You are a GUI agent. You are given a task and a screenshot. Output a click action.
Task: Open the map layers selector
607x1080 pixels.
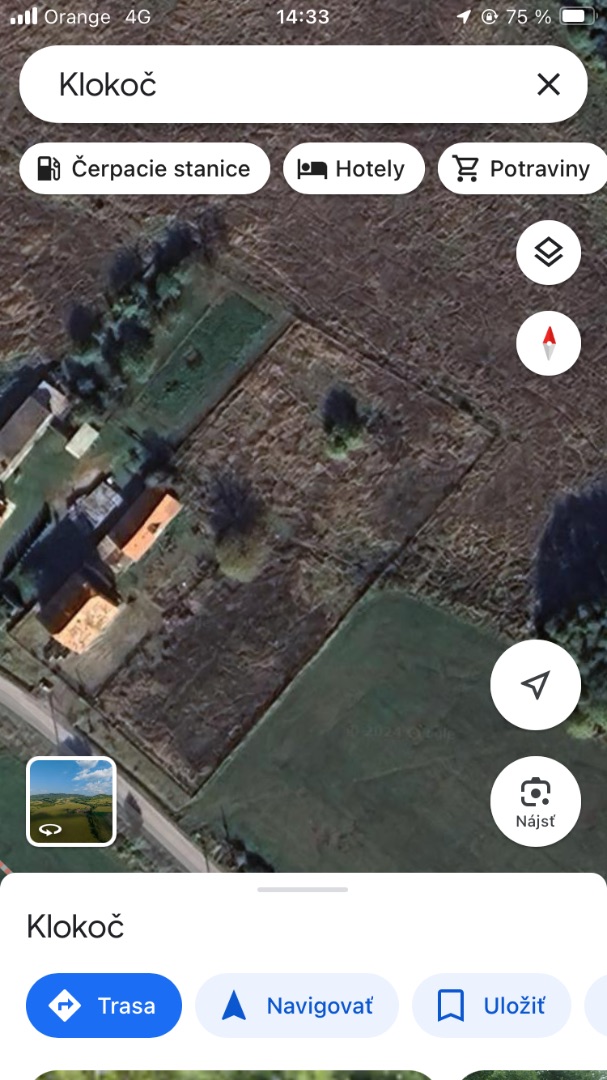548,252
